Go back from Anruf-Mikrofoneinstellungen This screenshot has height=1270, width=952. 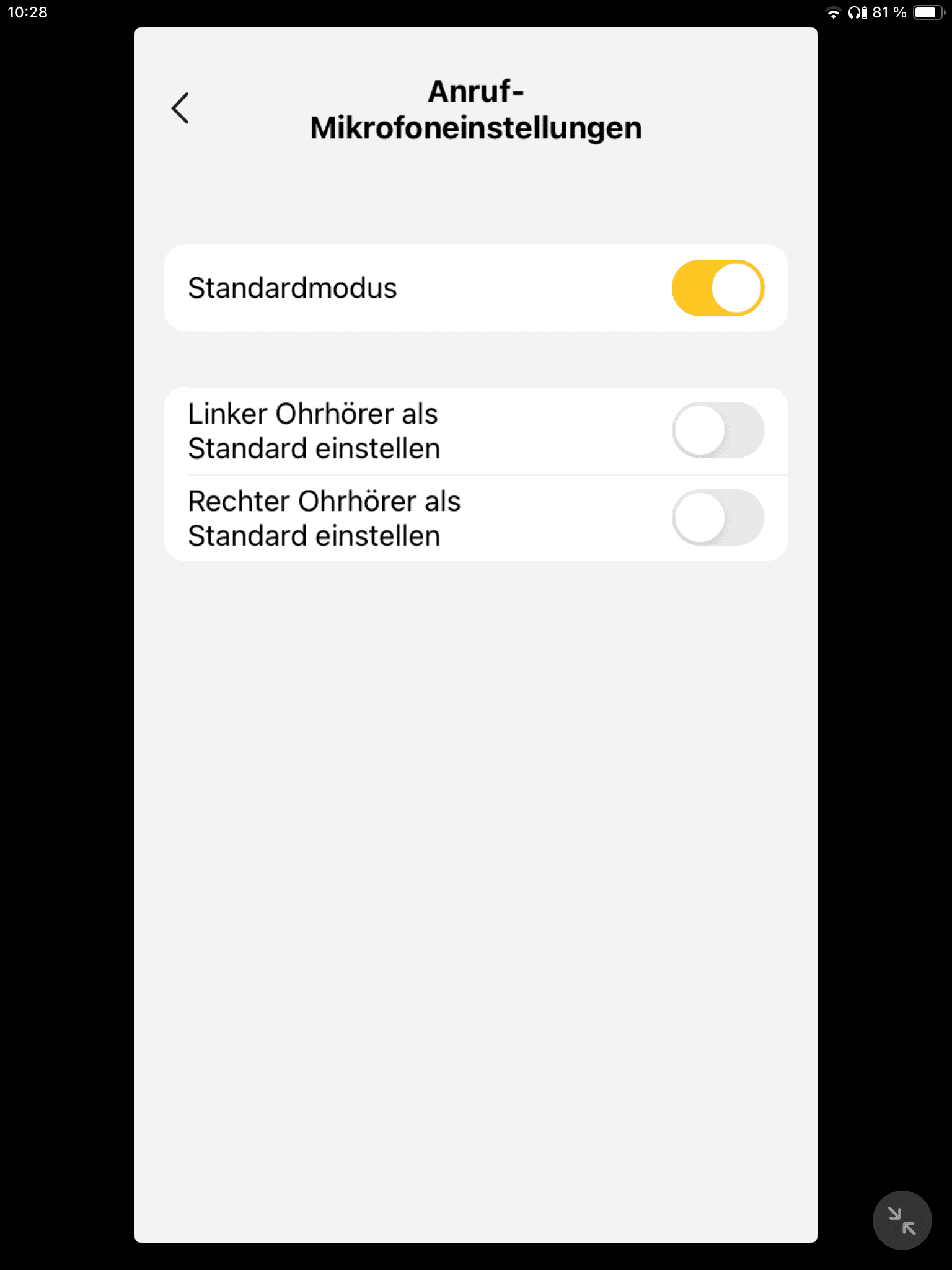click(180, 109)
